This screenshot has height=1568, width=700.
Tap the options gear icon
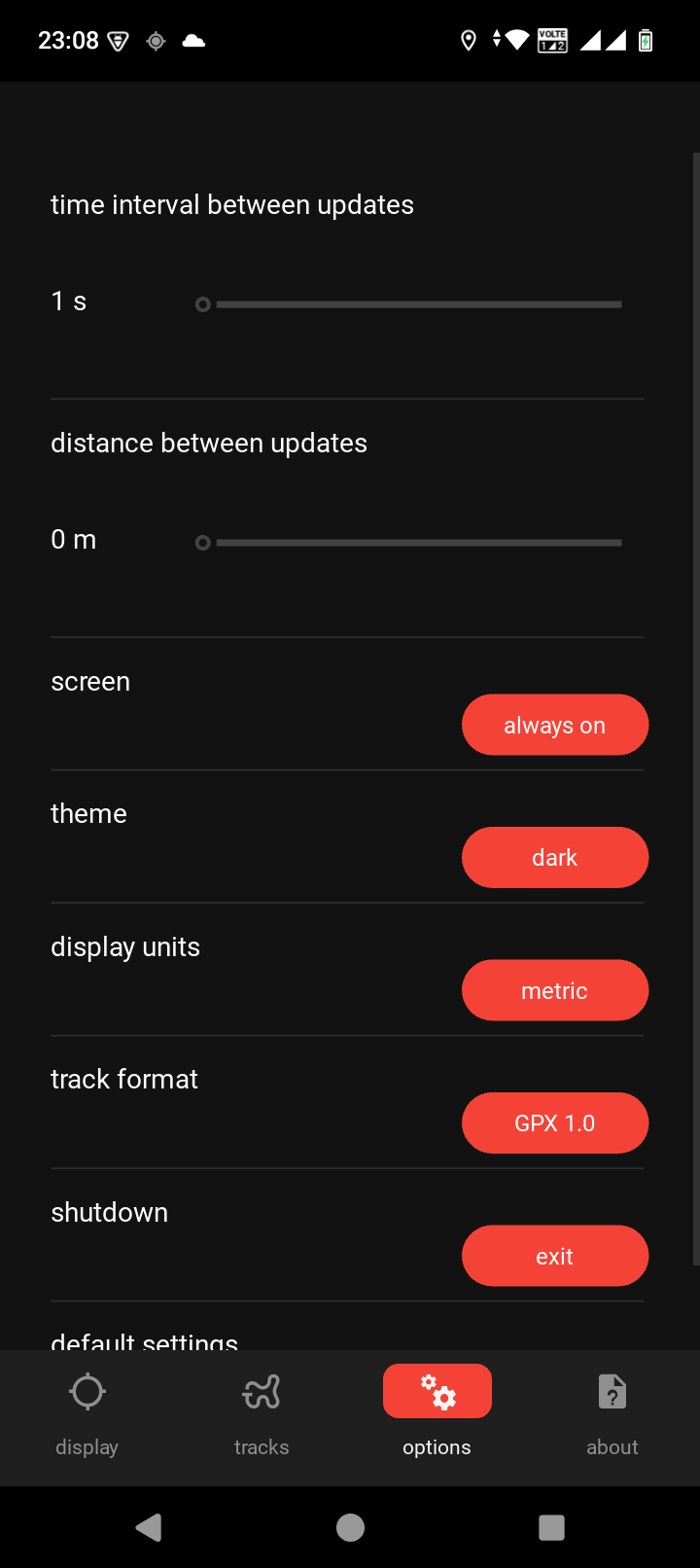coord(437,1391)
